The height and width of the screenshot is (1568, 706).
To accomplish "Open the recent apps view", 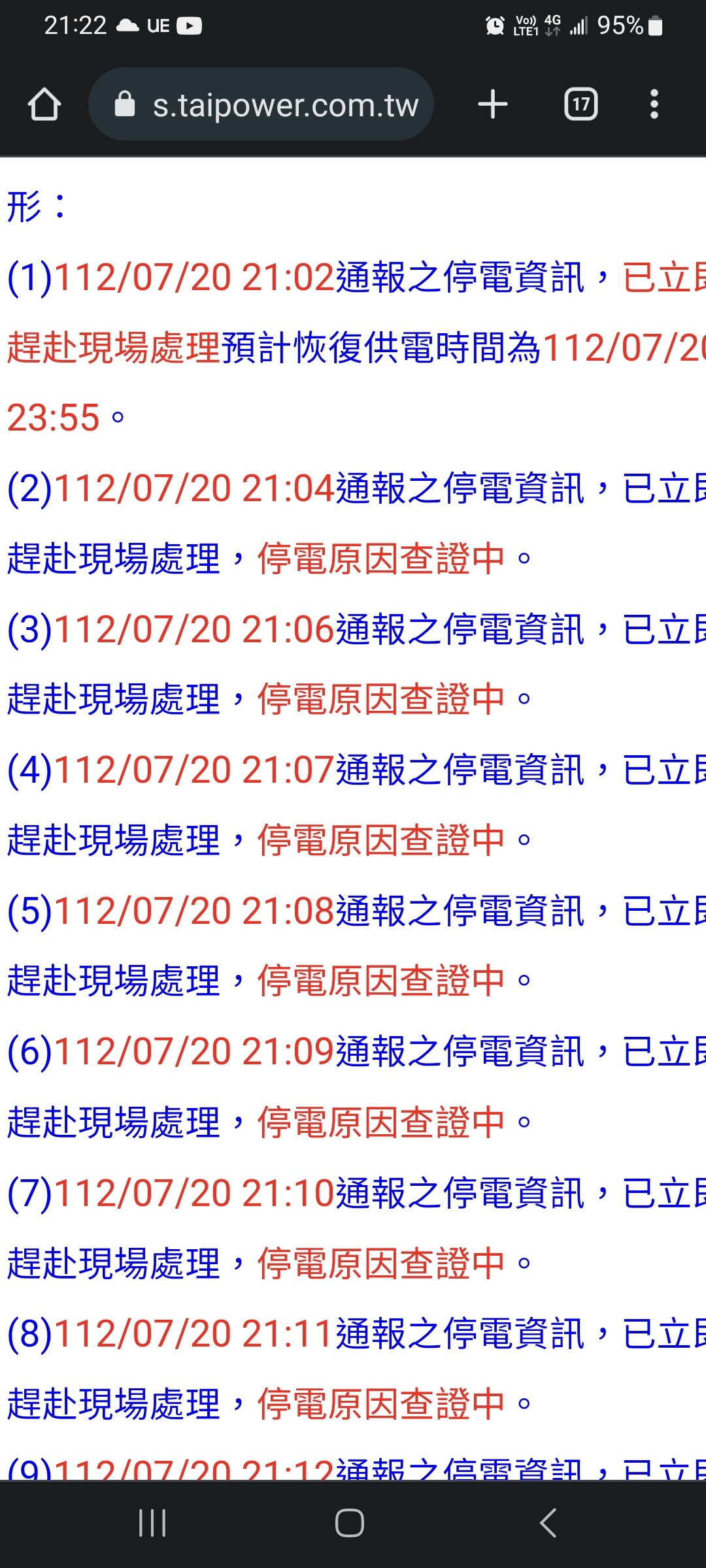I will (152, 1523).
